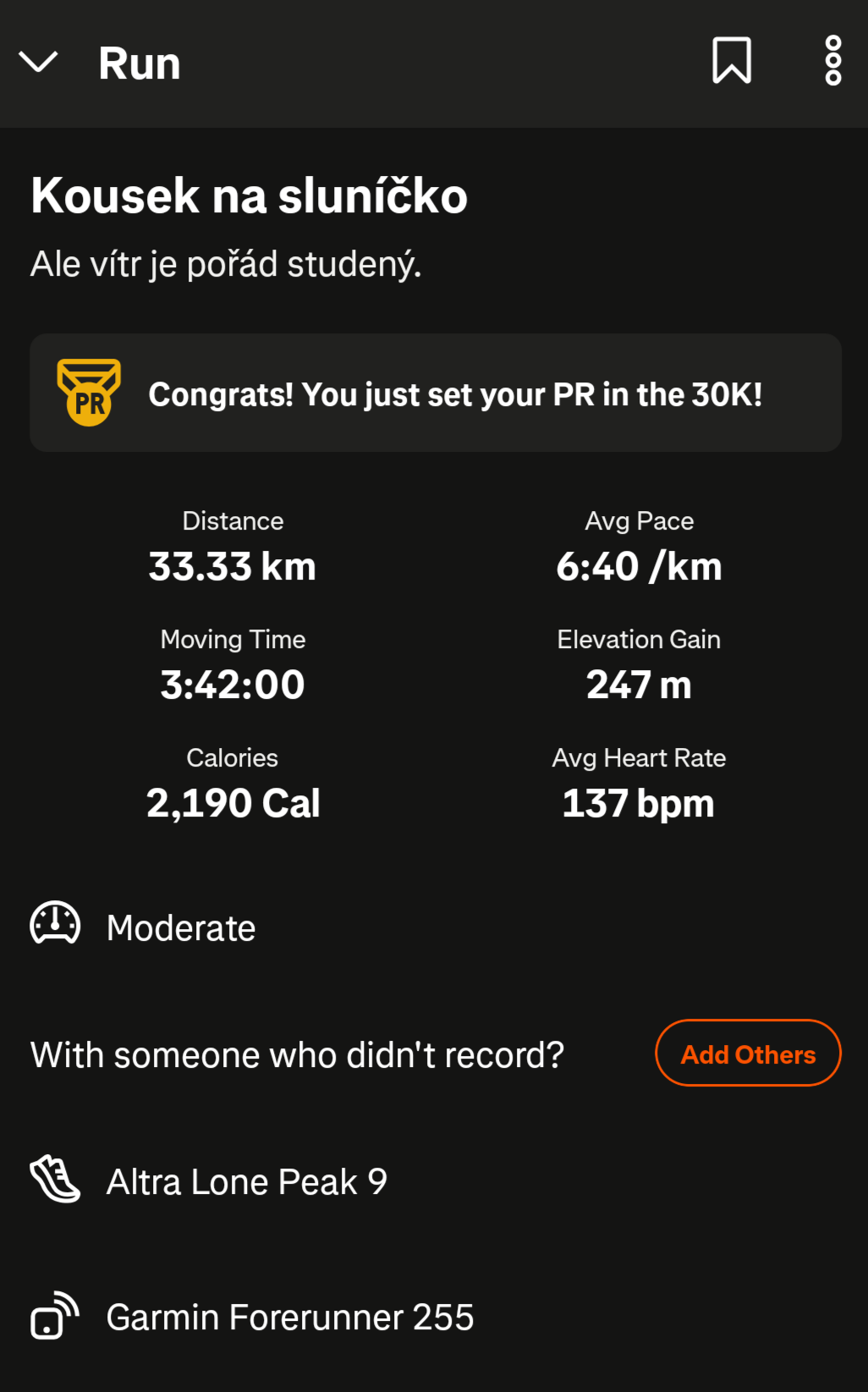Open the 30K PR congratulations banner
This screenshot has height=1392, width=868.
pos(435,393)
